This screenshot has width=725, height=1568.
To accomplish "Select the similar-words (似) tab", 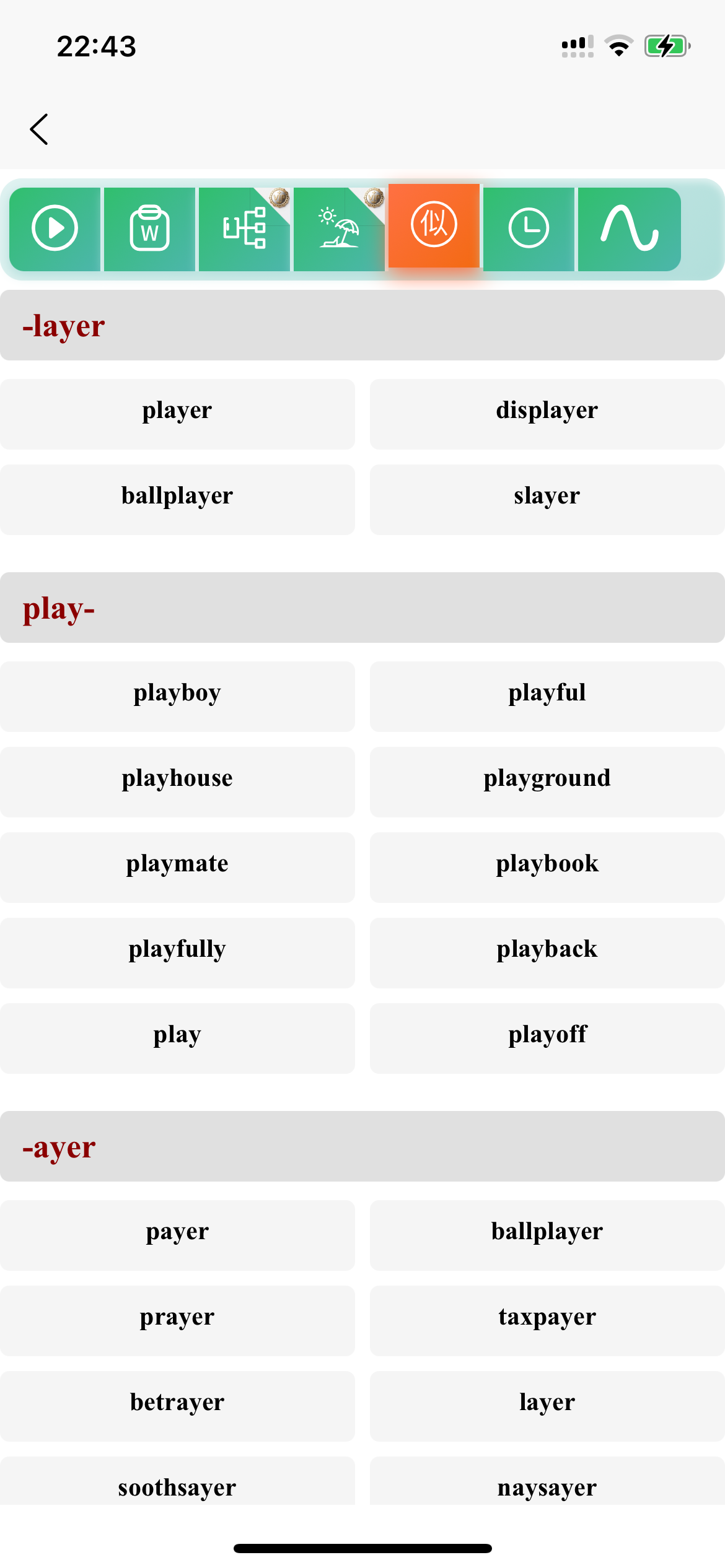I will point(434,225).
